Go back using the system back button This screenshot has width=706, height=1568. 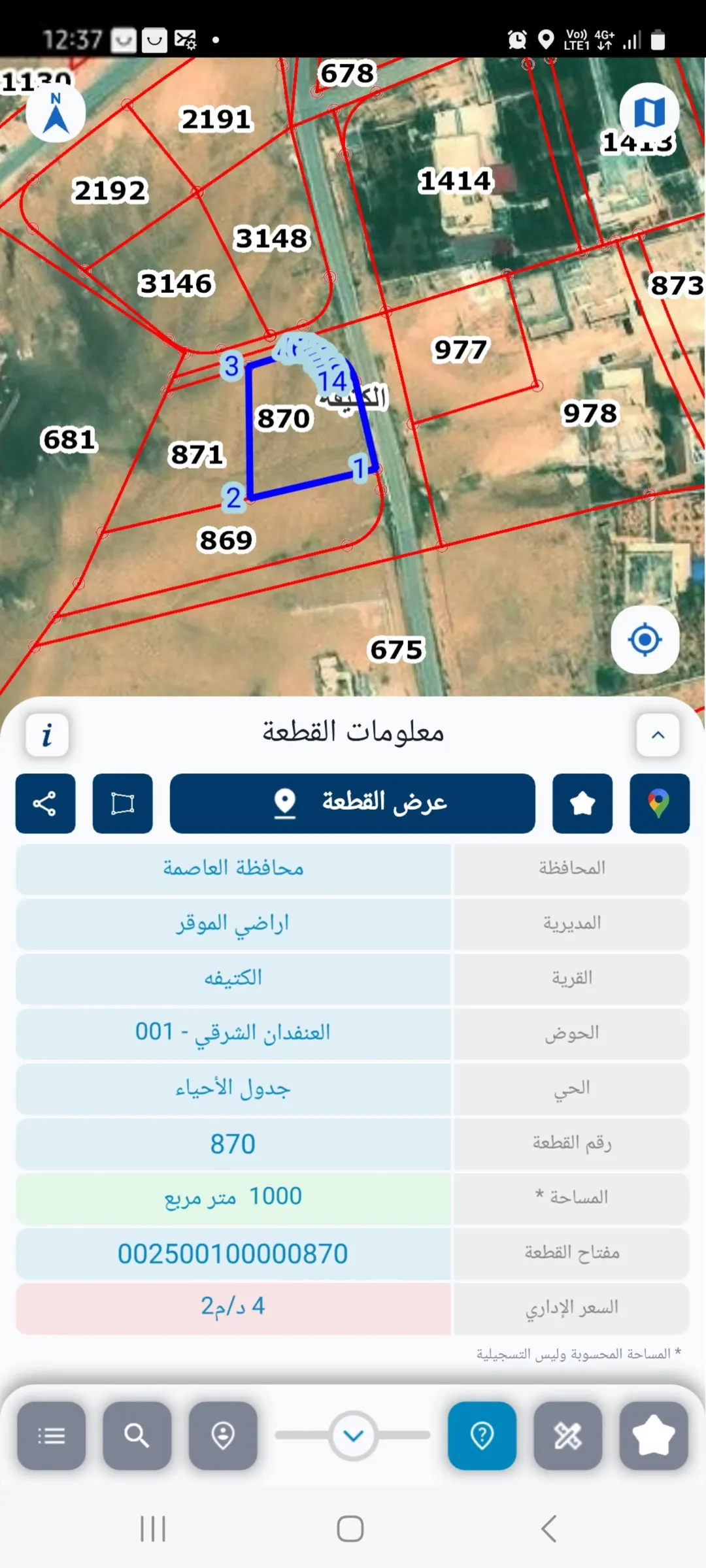549,1529
